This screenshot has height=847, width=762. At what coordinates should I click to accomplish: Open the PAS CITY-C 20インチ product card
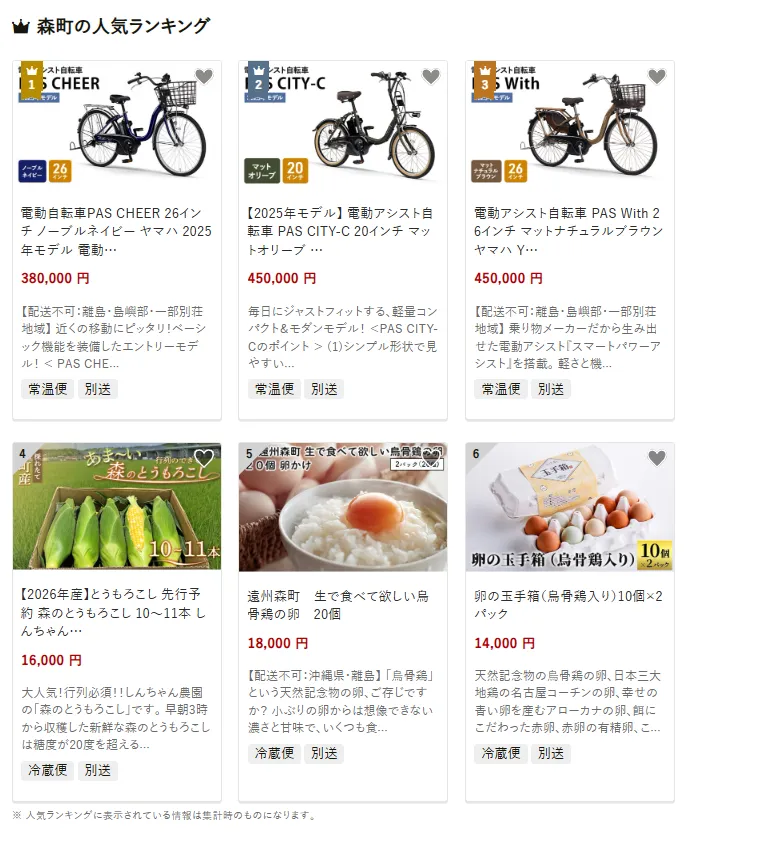pyautogui.click(x=343, y=231)
